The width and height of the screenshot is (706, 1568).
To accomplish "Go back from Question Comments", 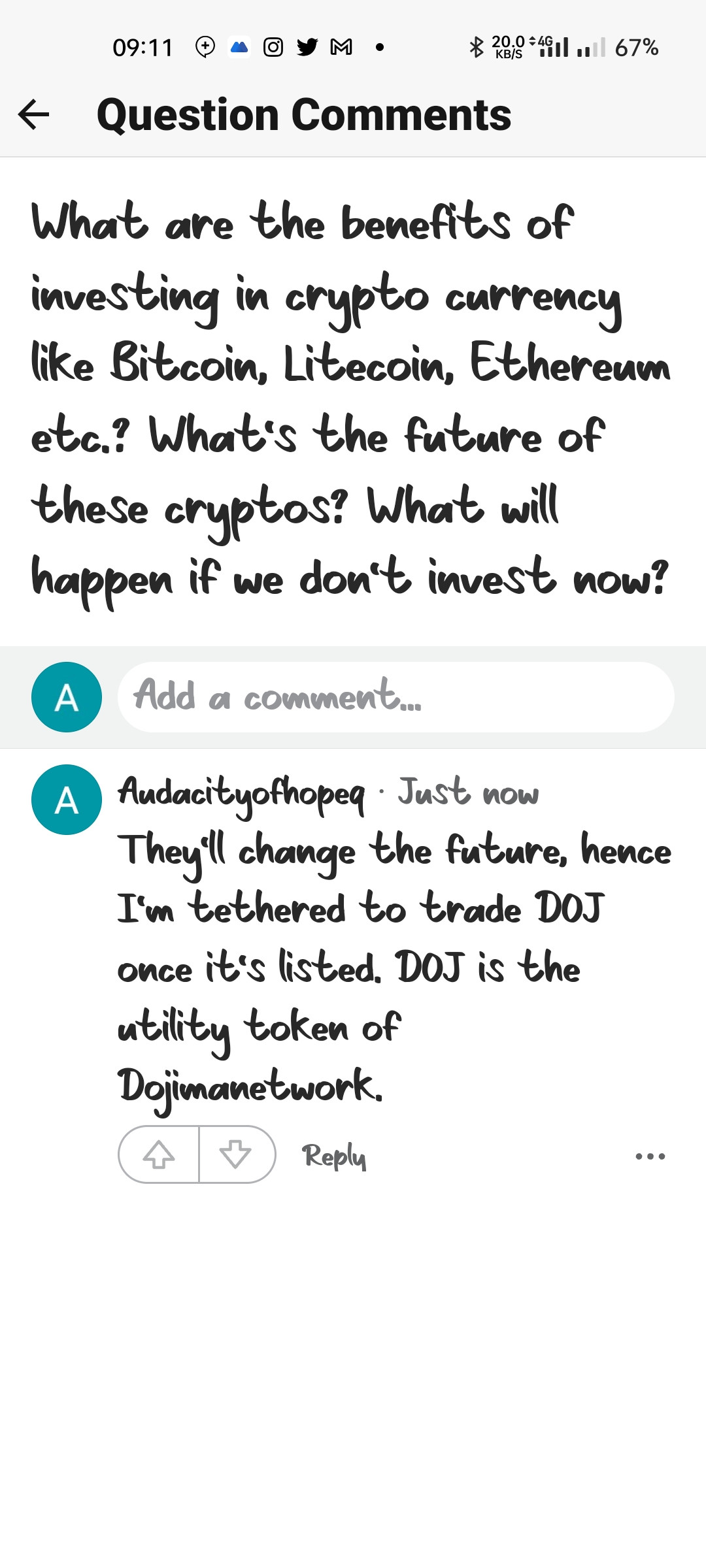I will [x=34, y=115].
